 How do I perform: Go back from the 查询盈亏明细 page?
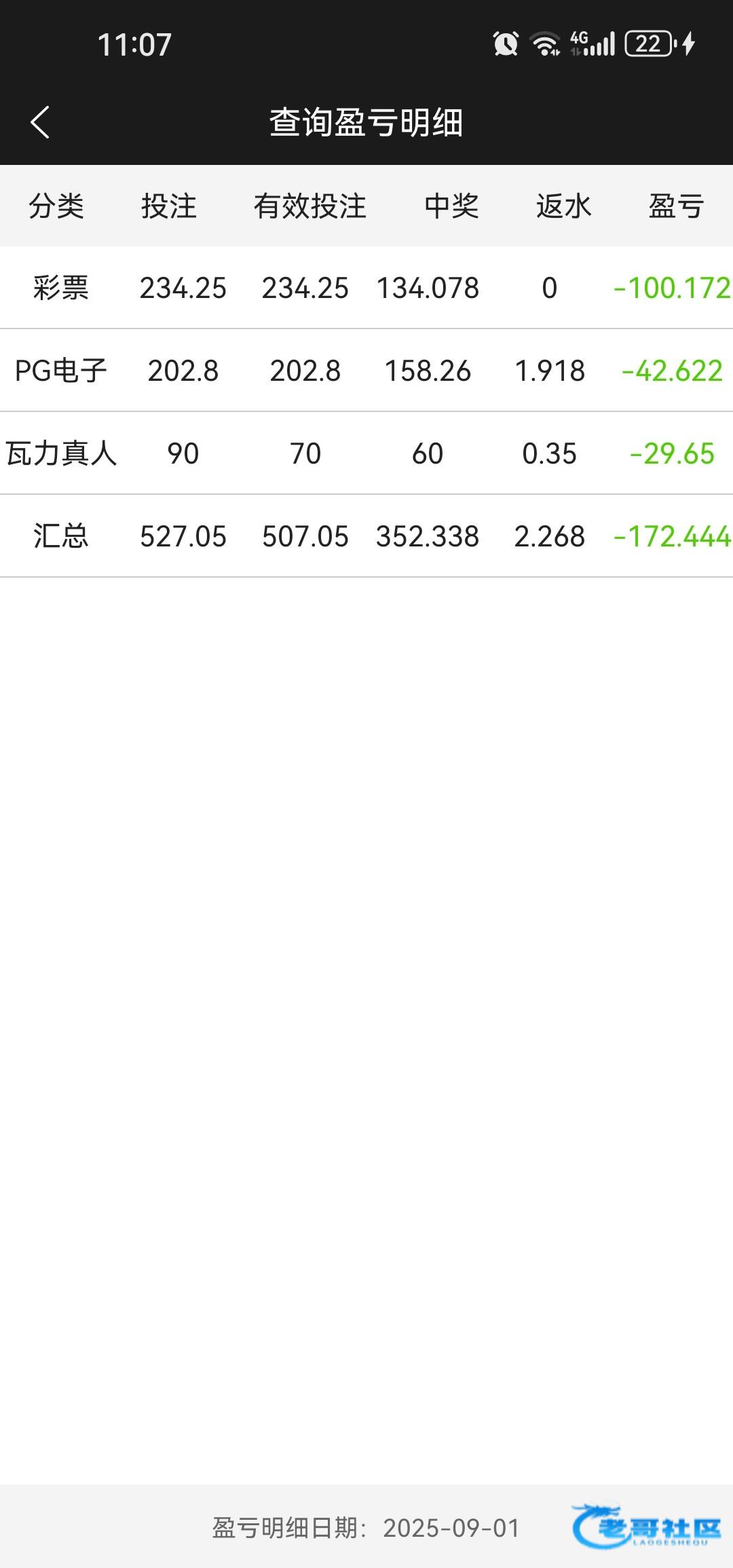click(41, 123)
